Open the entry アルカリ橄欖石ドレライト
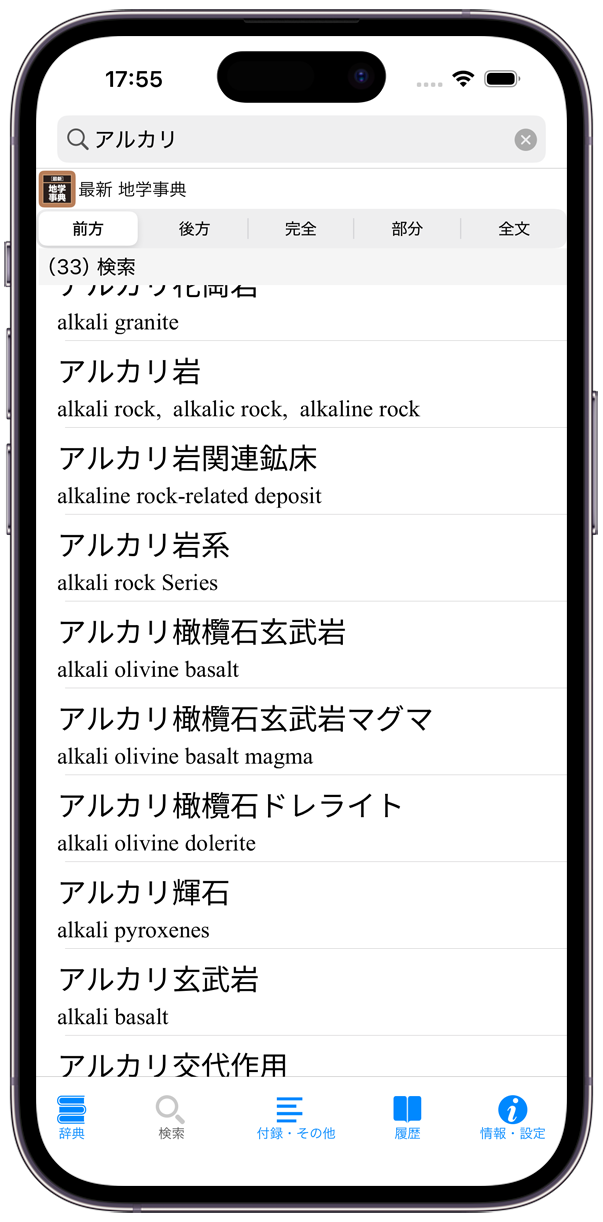Image resolution: width=603 pixels, height=1222 pixels. click(300, 821)
